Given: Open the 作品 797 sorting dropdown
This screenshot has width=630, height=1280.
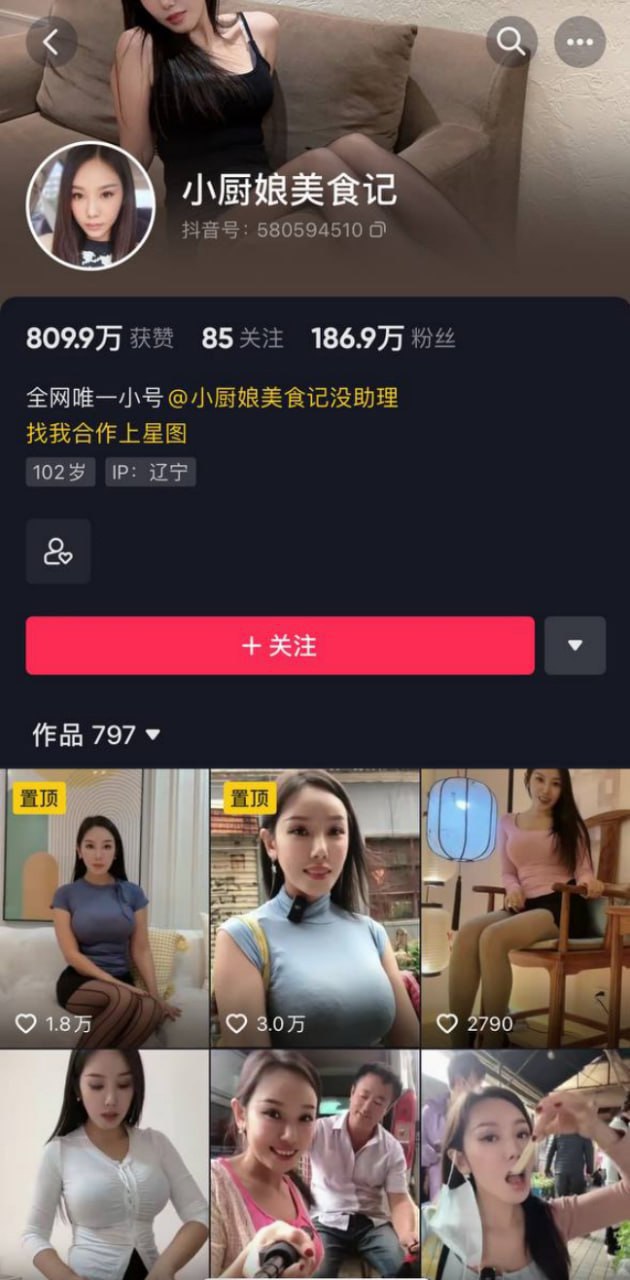Looking at the screenshot, I should pyautogui.click(x=96, y=735).
